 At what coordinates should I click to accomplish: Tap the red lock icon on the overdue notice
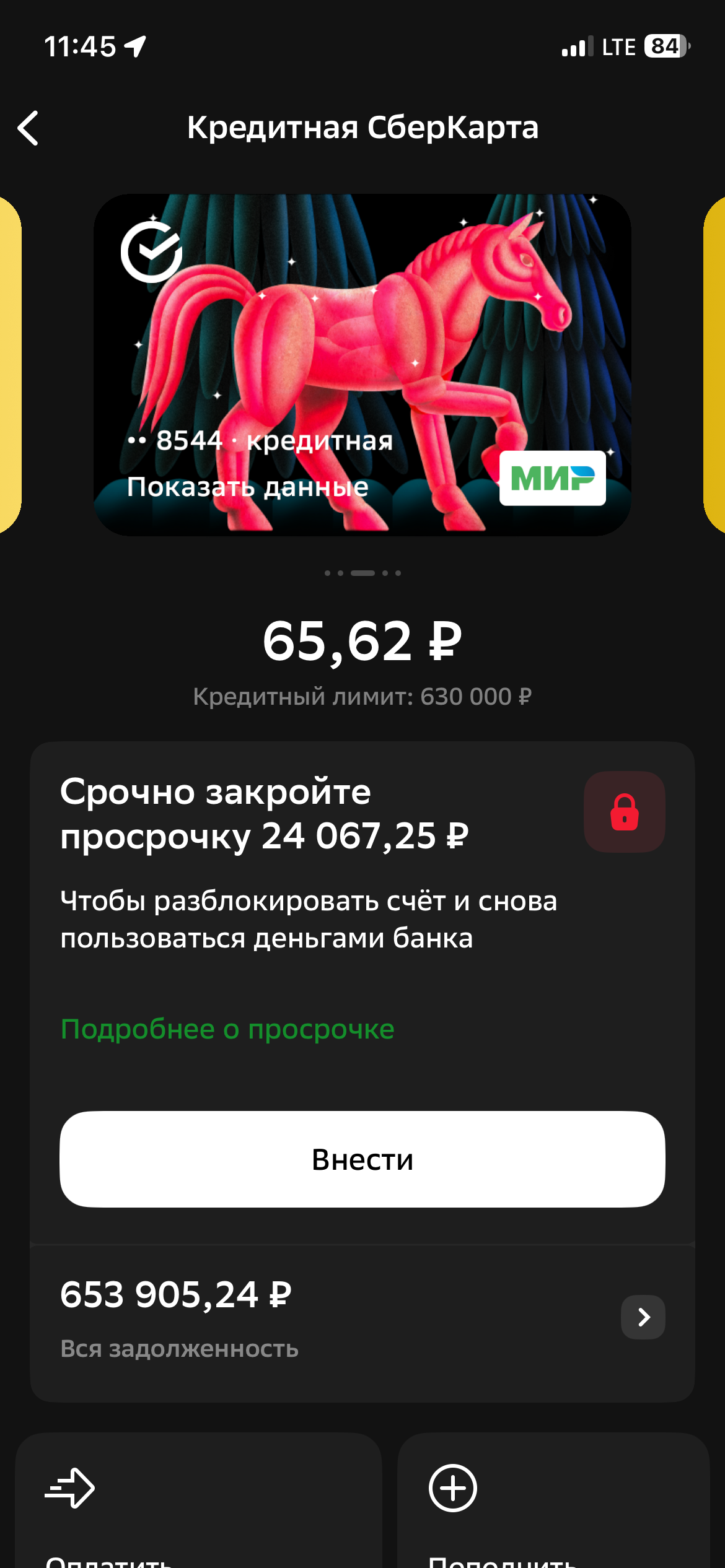pos(625,812)
